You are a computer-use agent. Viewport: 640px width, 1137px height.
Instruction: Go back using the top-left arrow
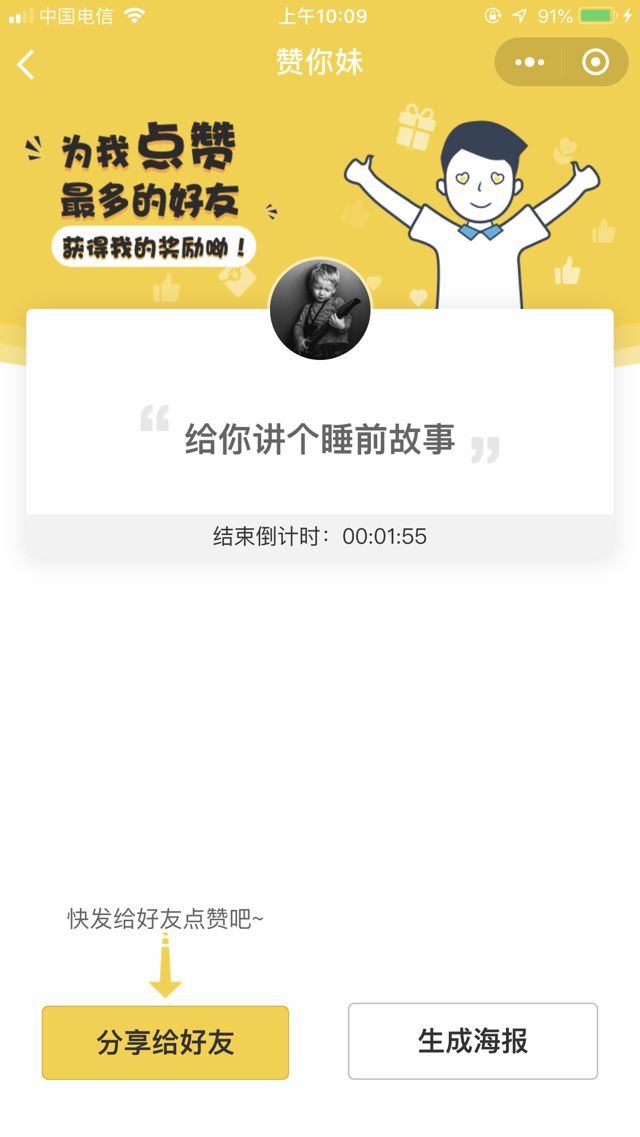26,64
